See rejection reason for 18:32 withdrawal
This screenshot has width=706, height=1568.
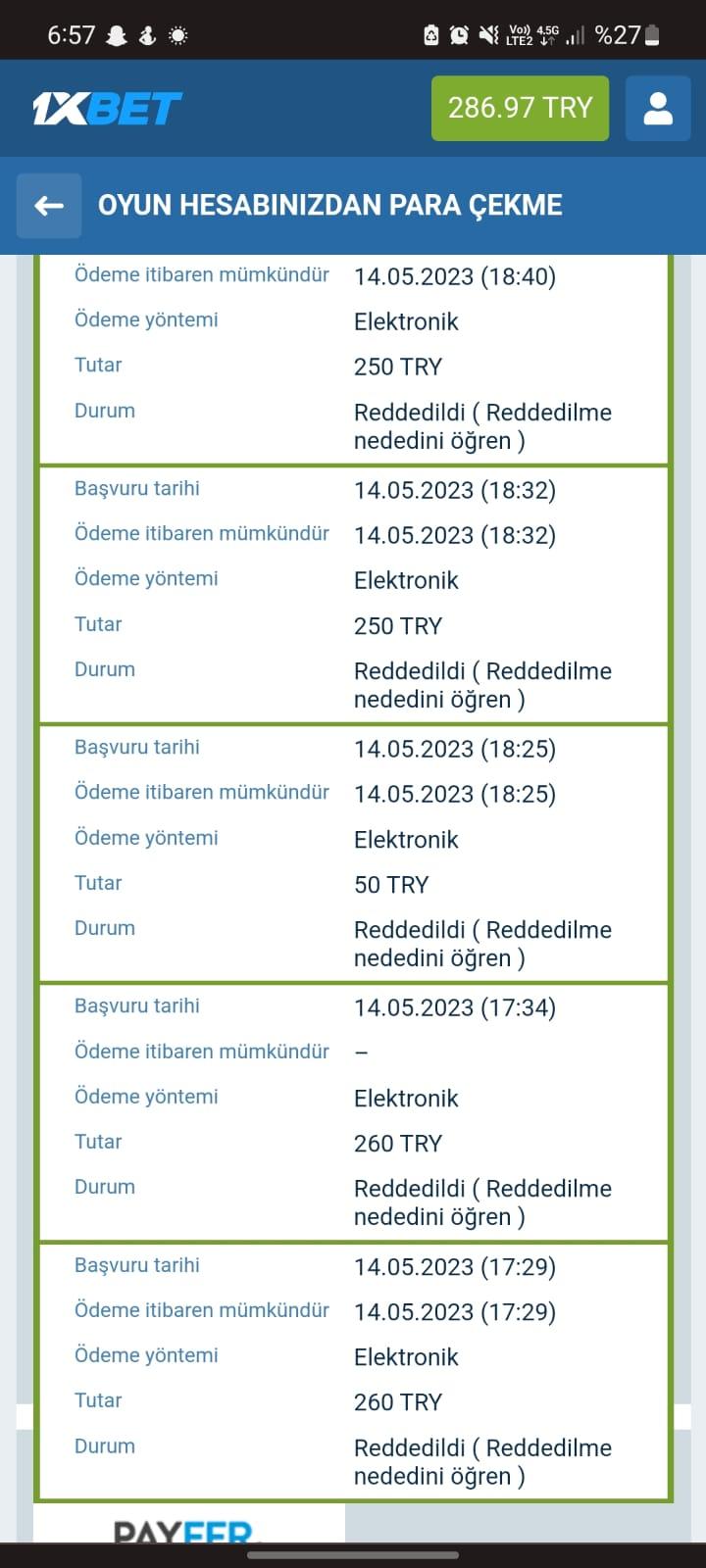(482, 685)
